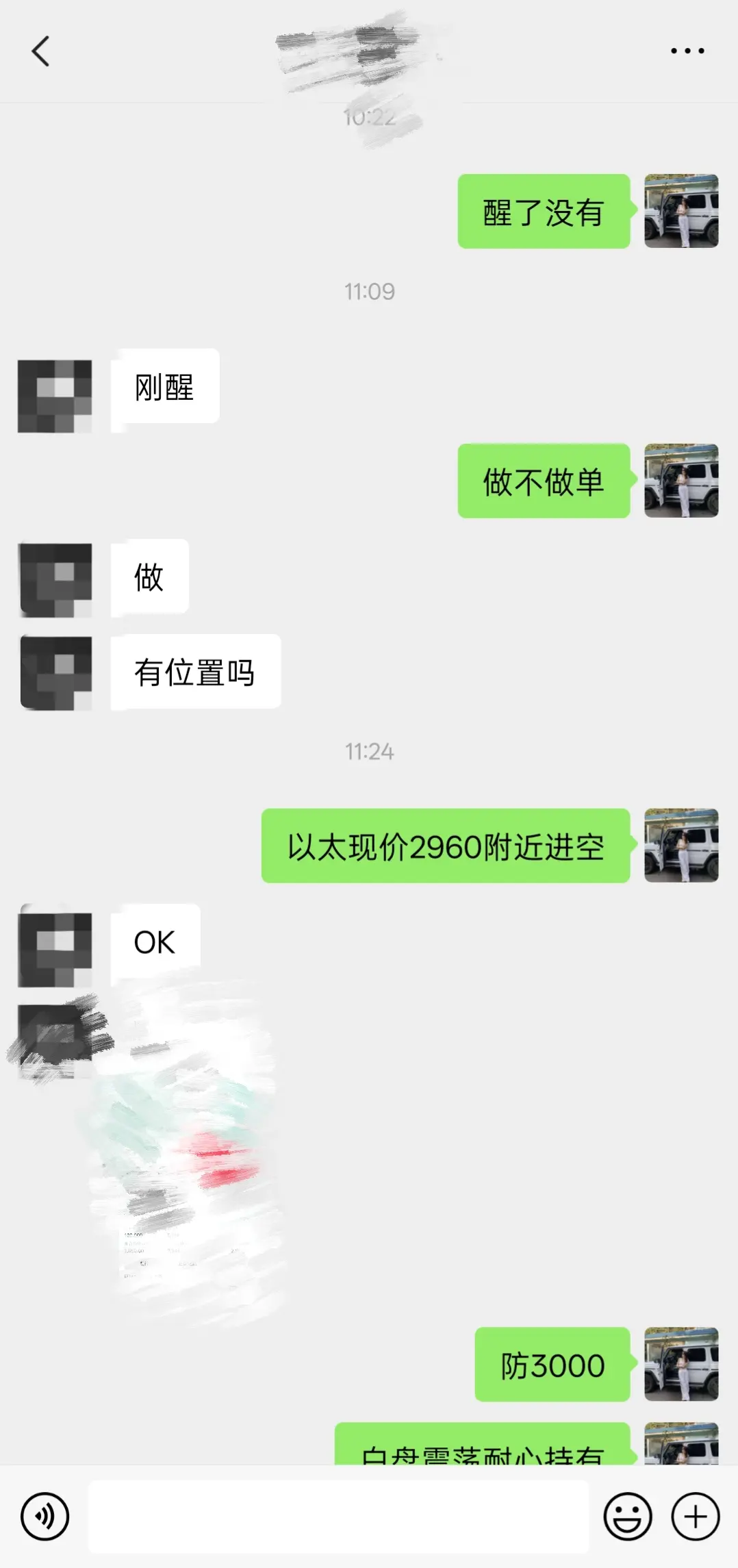Image resolution: width=738 pixels, height=1568 pixels.
Task: Open the contact's profile avatar
Action: (55, 394)
